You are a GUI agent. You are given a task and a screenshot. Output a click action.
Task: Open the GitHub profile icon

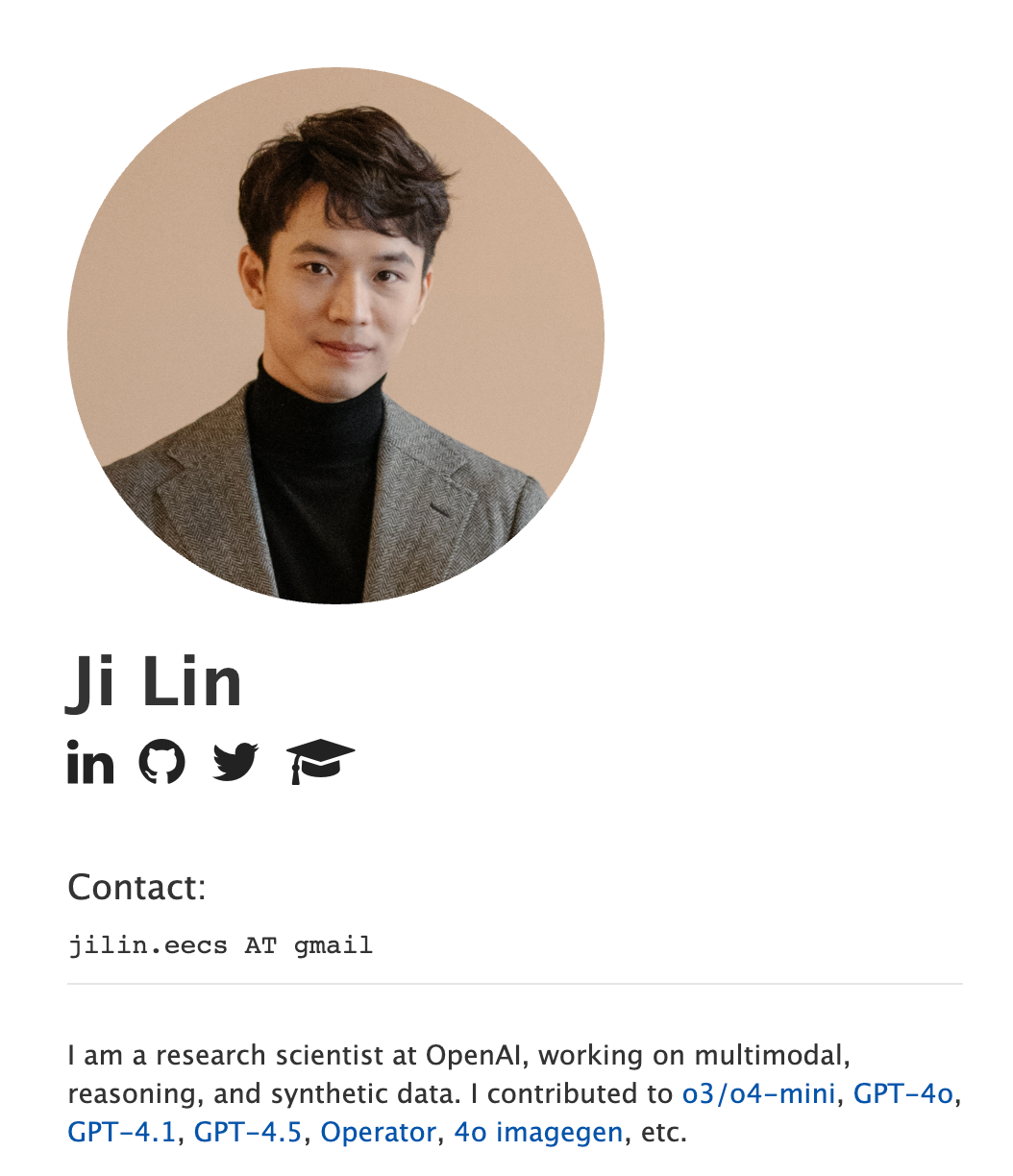(x=162, y=763)
